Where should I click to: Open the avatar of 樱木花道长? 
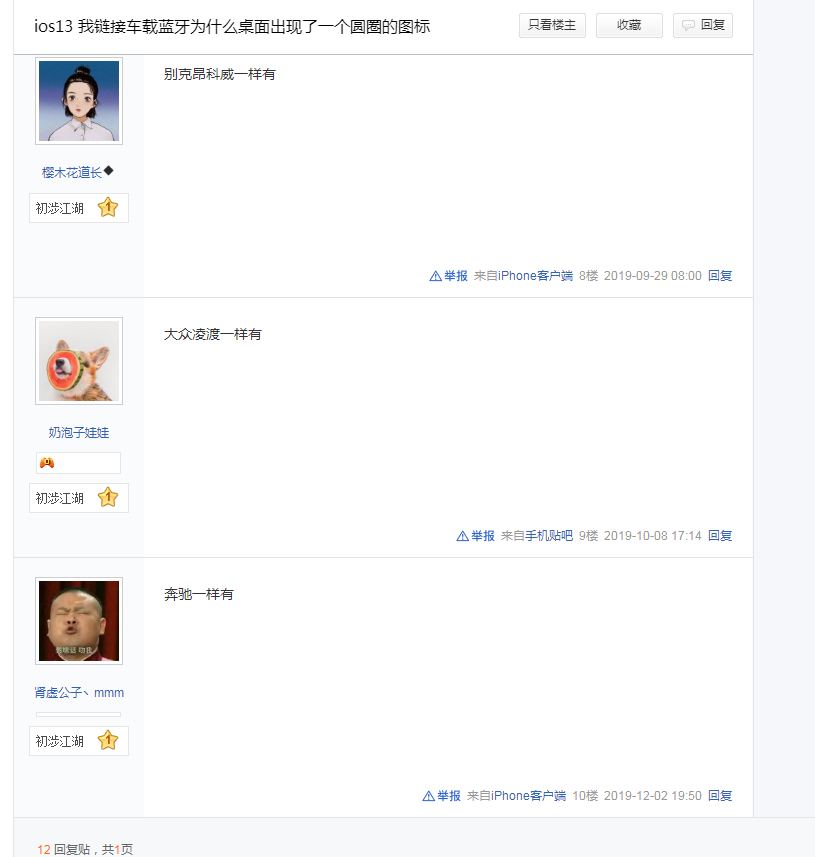tap(79, 101)
